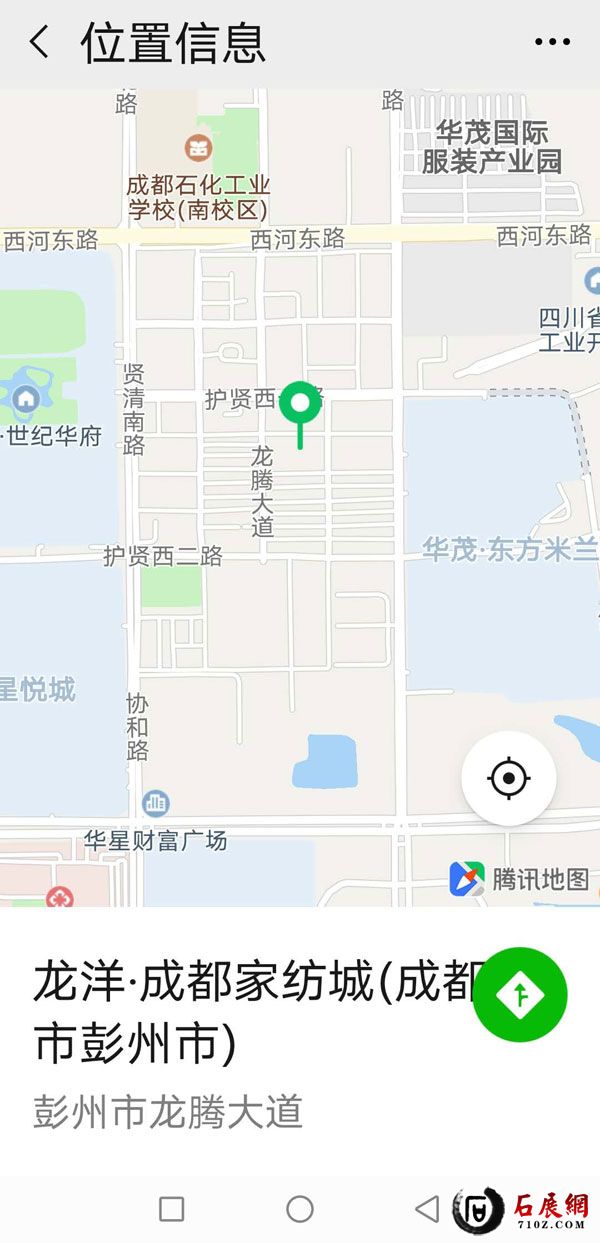Viewport: 600px width, 1243px height.
Task: Open the system home circle button
Action: (300, 1209)
